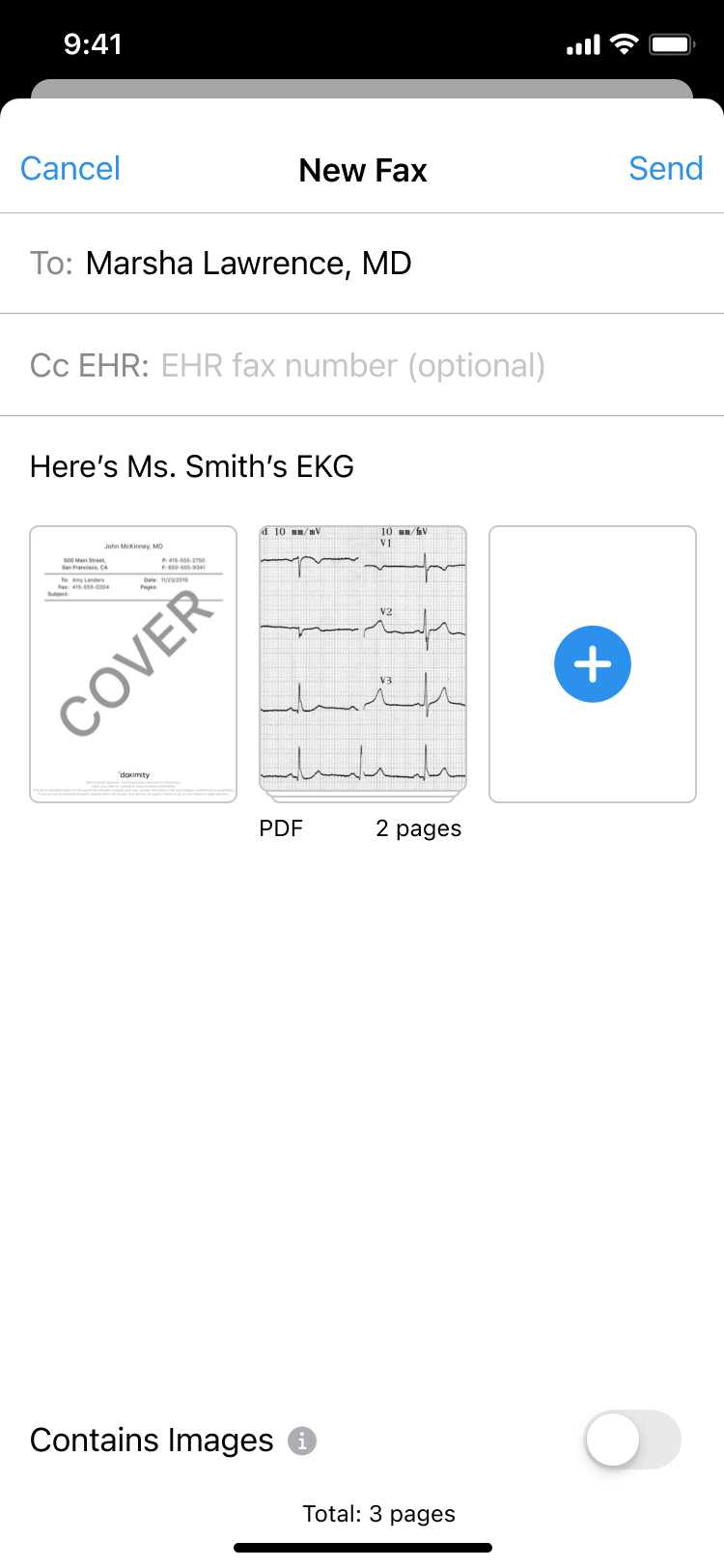This screenshot has width=724, height=1568.
Task: Enable the Contains Images switch
Action: 633,1440
